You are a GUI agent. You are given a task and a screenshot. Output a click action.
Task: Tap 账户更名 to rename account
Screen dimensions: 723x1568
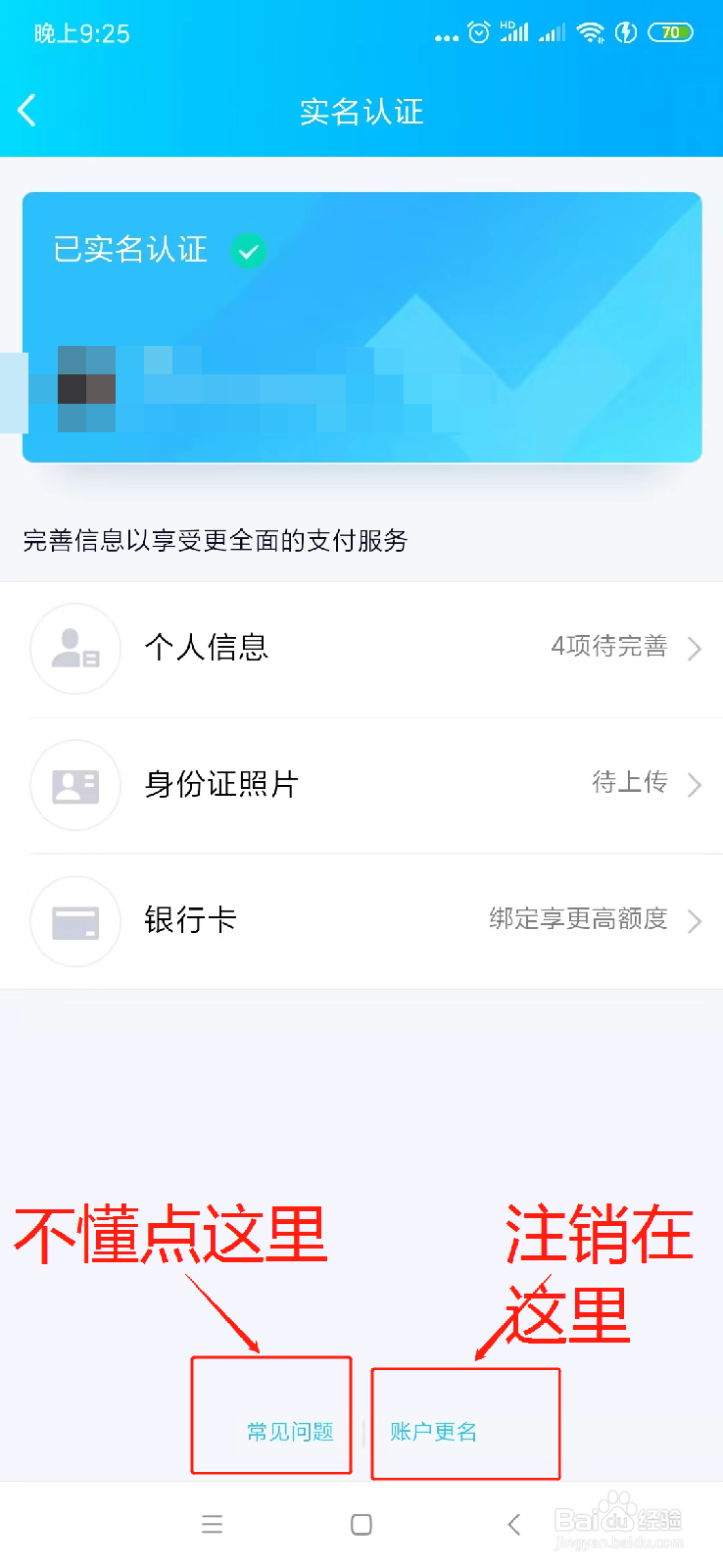(433, 1432)
